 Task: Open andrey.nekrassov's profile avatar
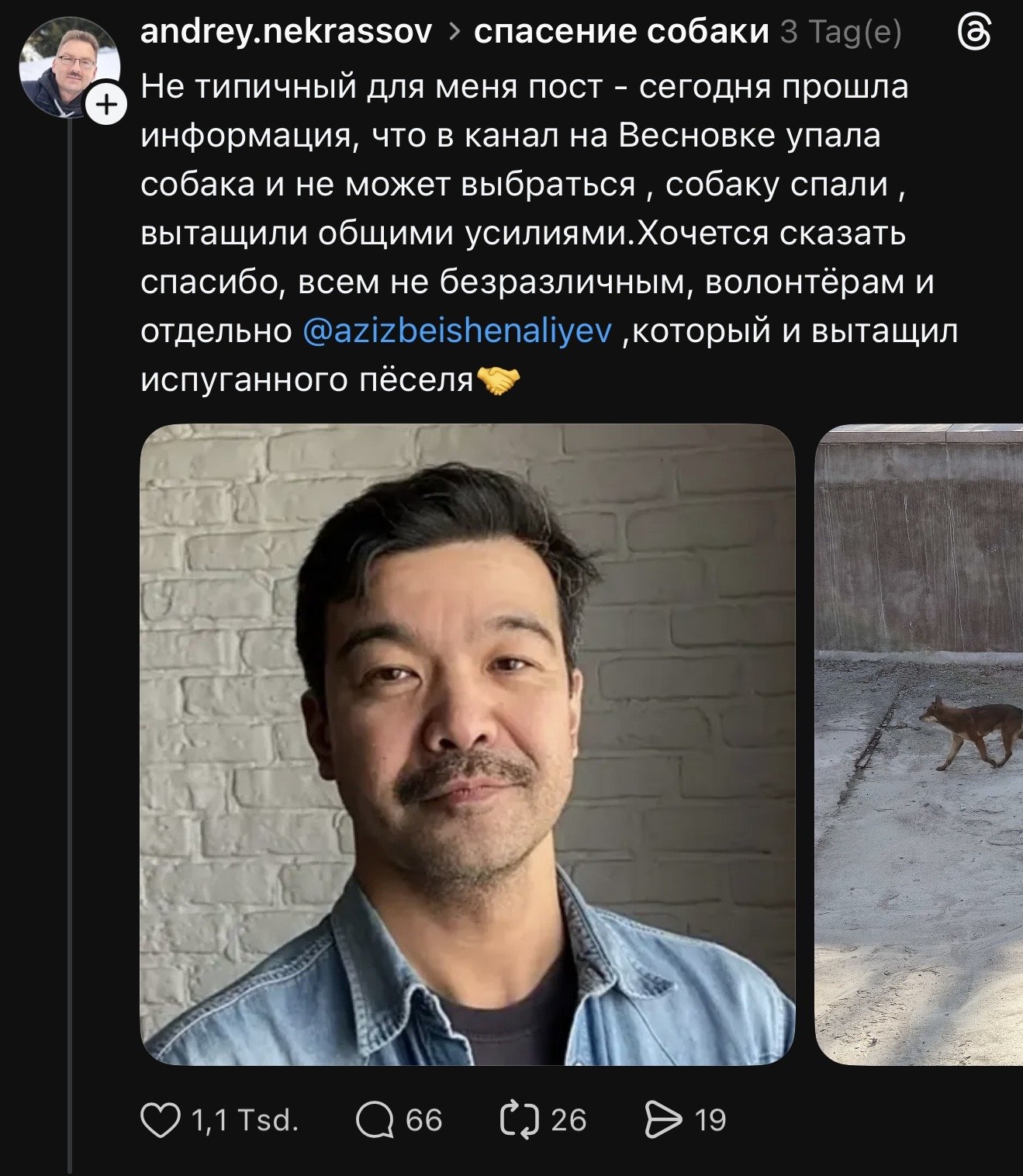[x=69, y=68]
